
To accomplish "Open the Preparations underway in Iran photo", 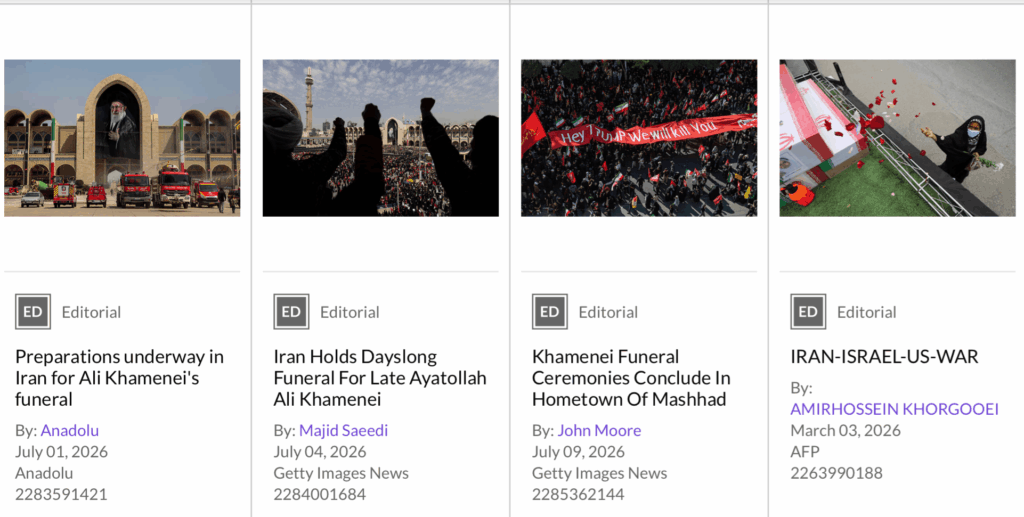I will point(122,138).
